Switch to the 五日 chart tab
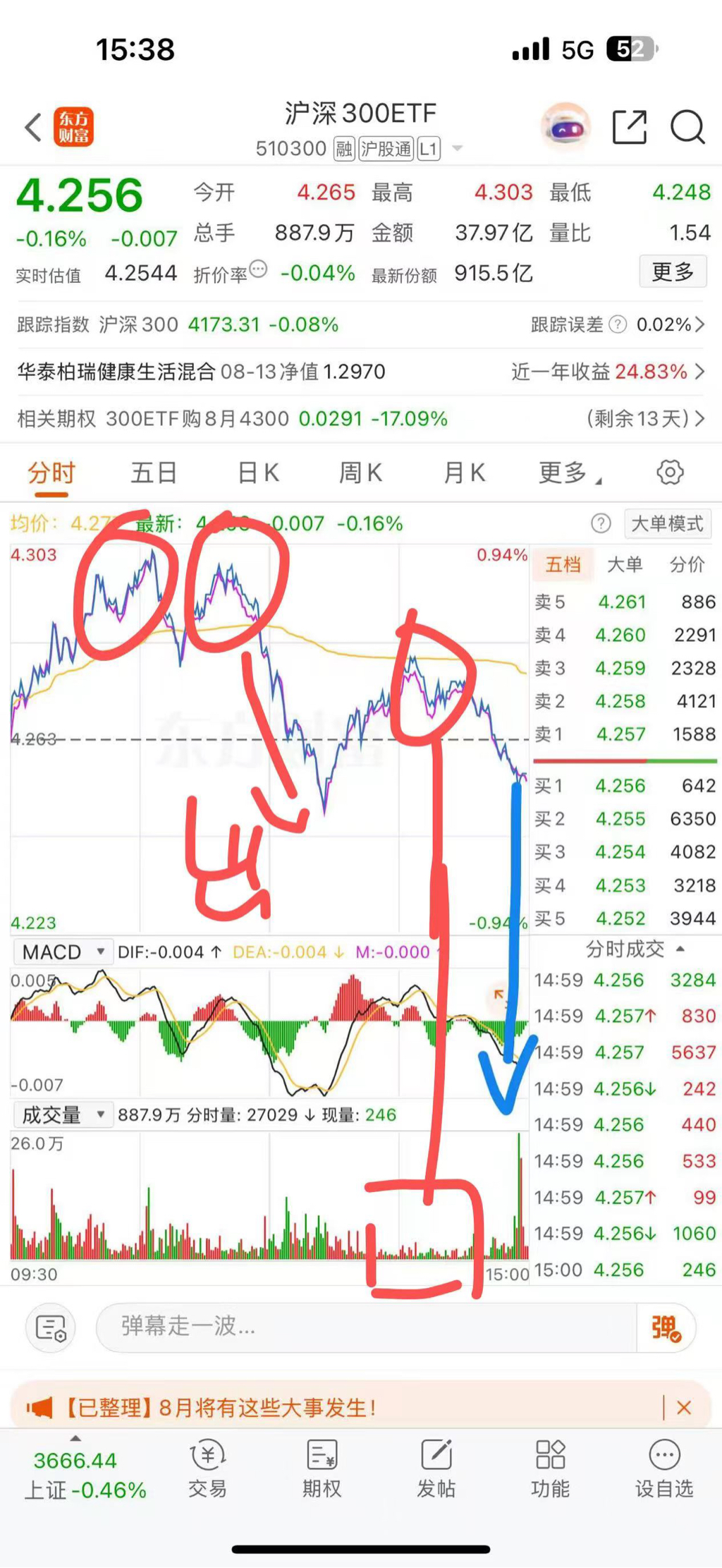This screenshot has width=722, height=1568. click(153, 473)
